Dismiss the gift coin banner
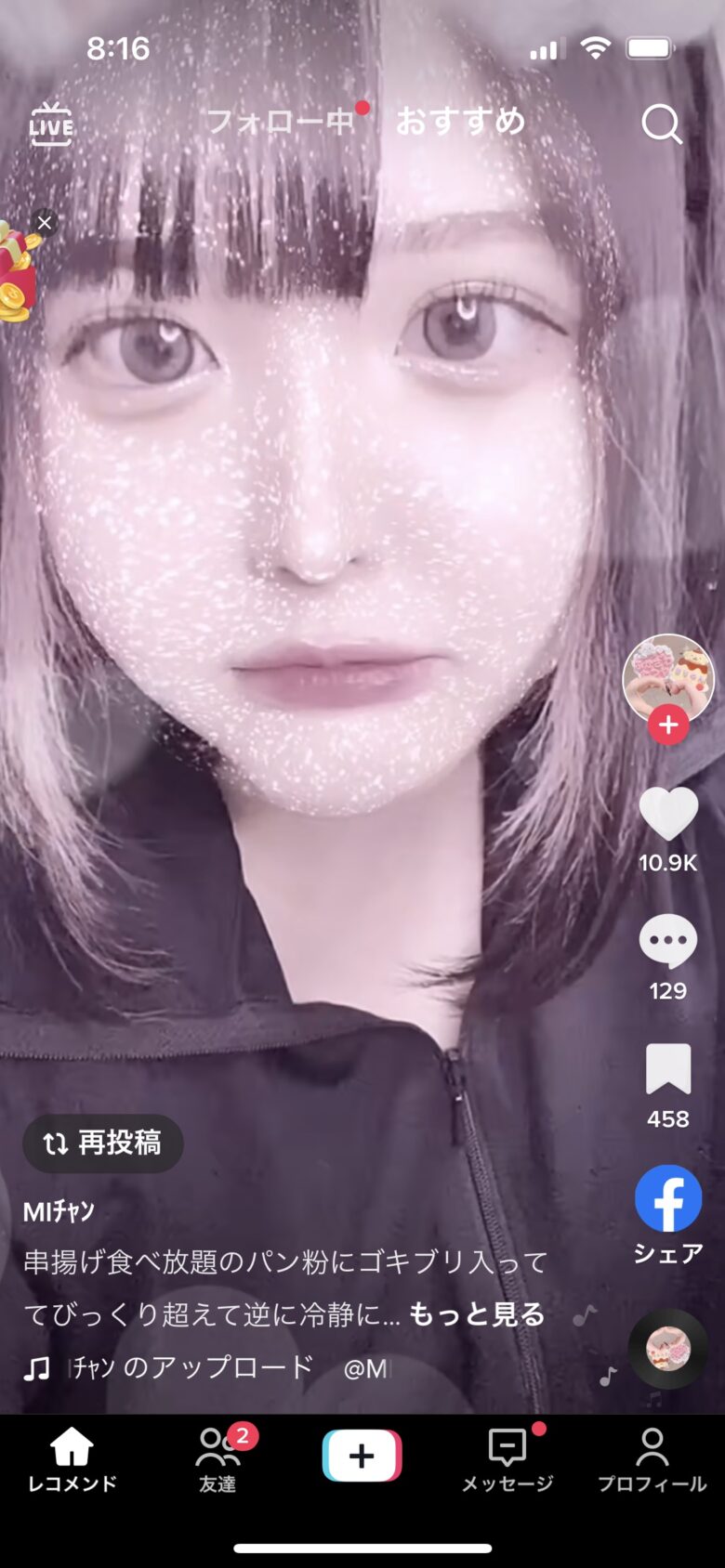The height and width of the screenshot is (1568, 725). click(x=44, y=223)
